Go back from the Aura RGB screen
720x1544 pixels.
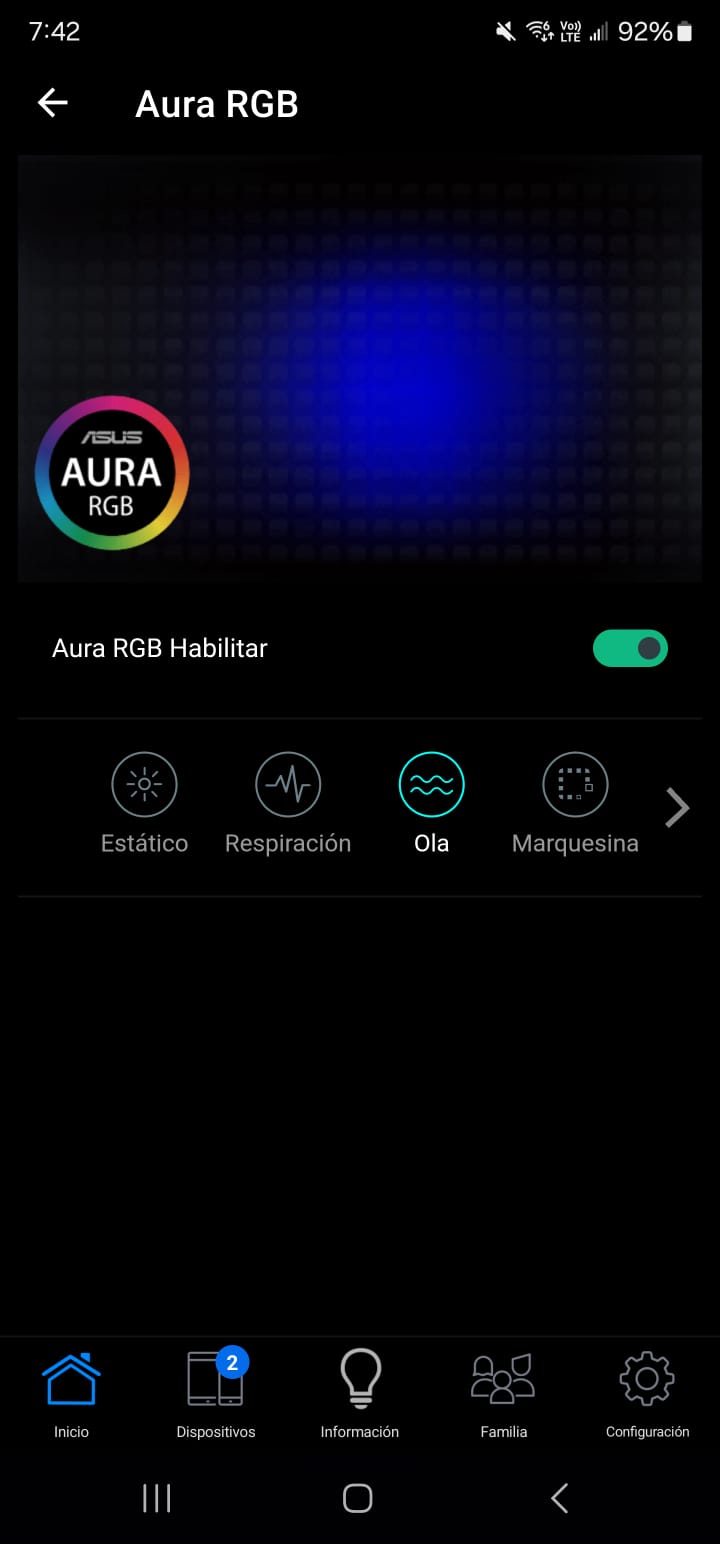point(52,103)
